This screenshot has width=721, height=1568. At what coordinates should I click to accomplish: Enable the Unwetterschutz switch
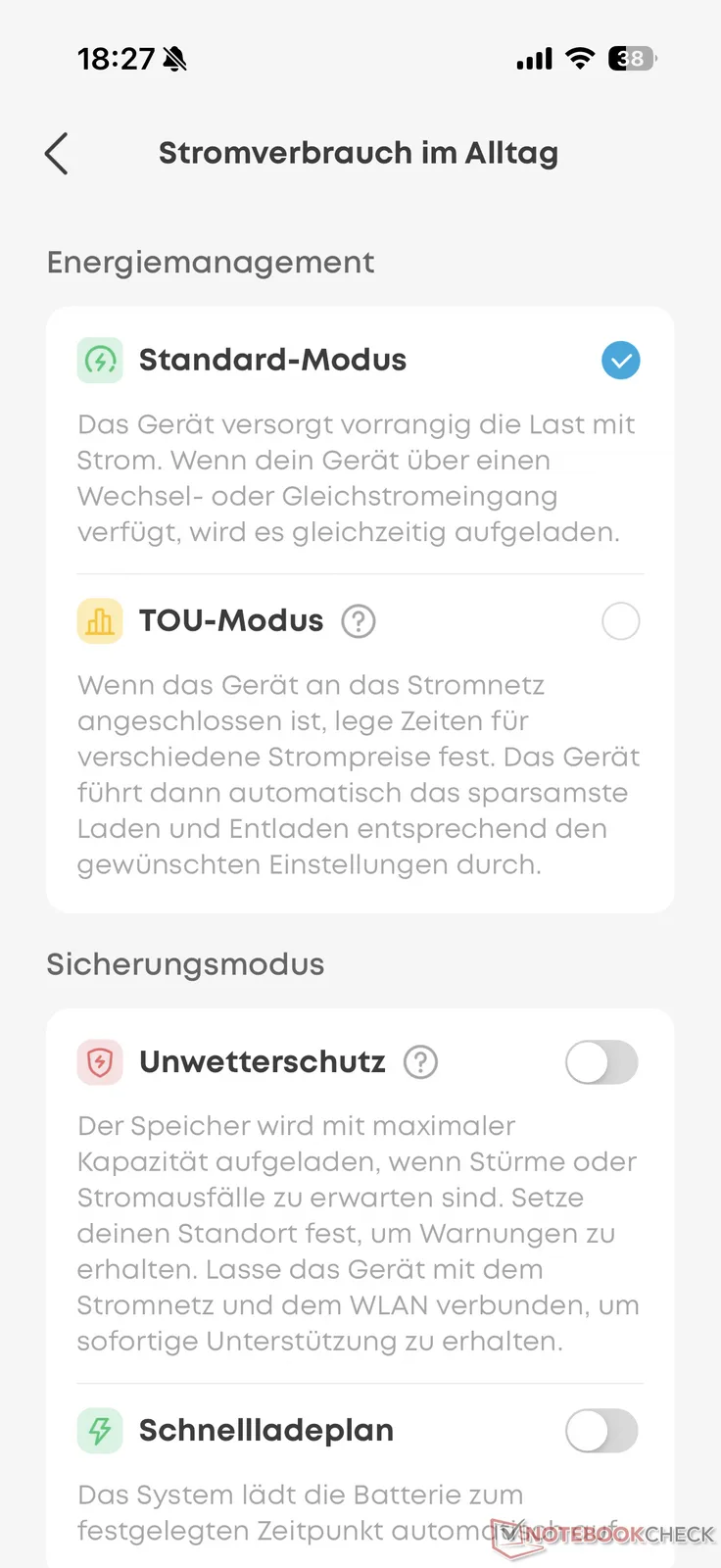point(601,1062)
